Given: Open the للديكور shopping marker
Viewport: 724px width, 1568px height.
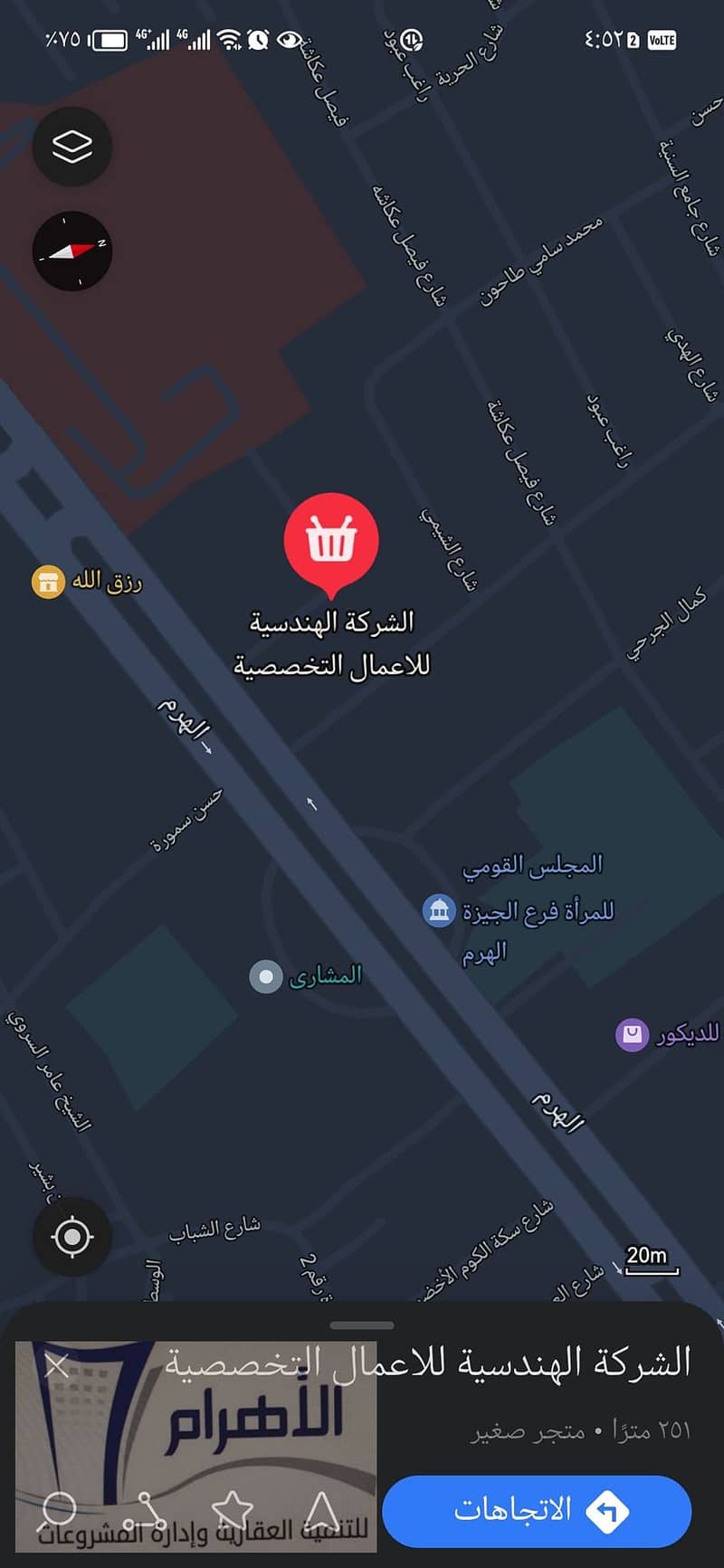Looking at the screenshot, I should (x=632, y=1033).
